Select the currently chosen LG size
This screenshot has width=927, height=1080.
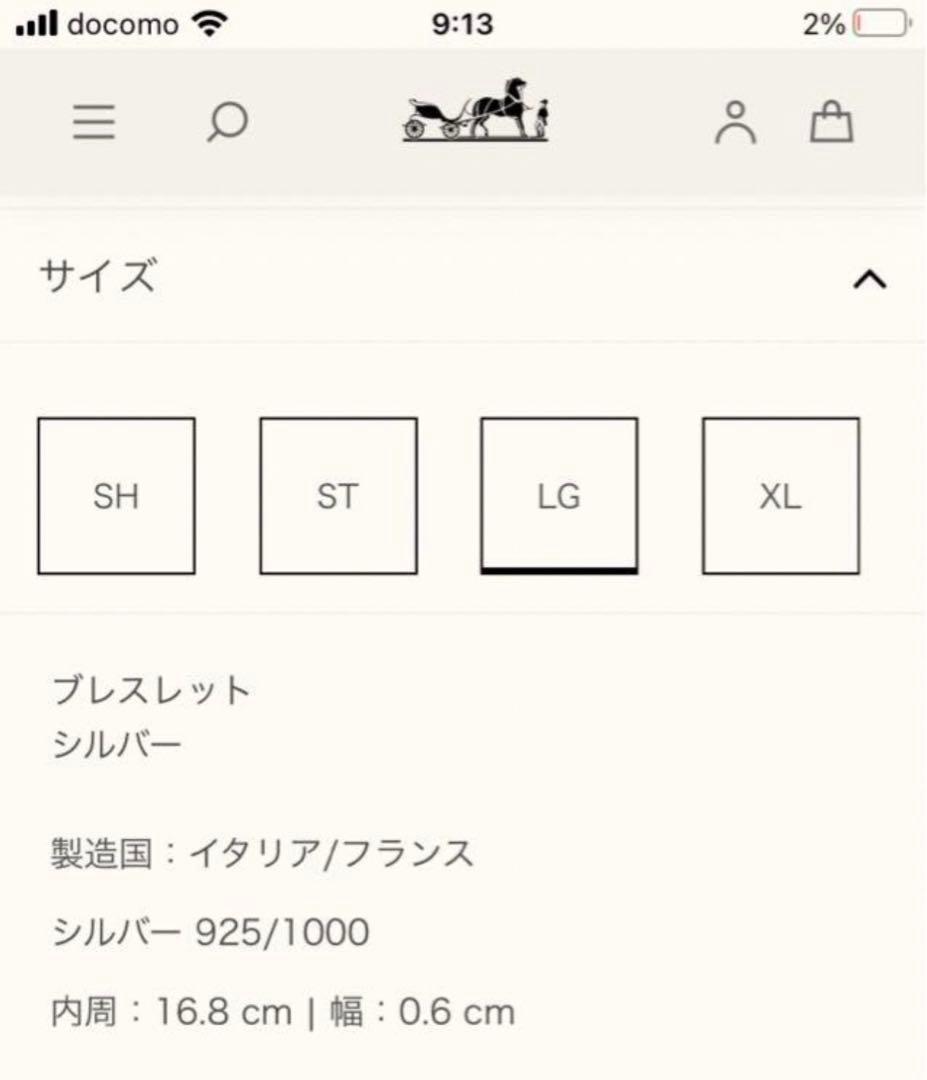pyautogui.click(x=560, y=495)
